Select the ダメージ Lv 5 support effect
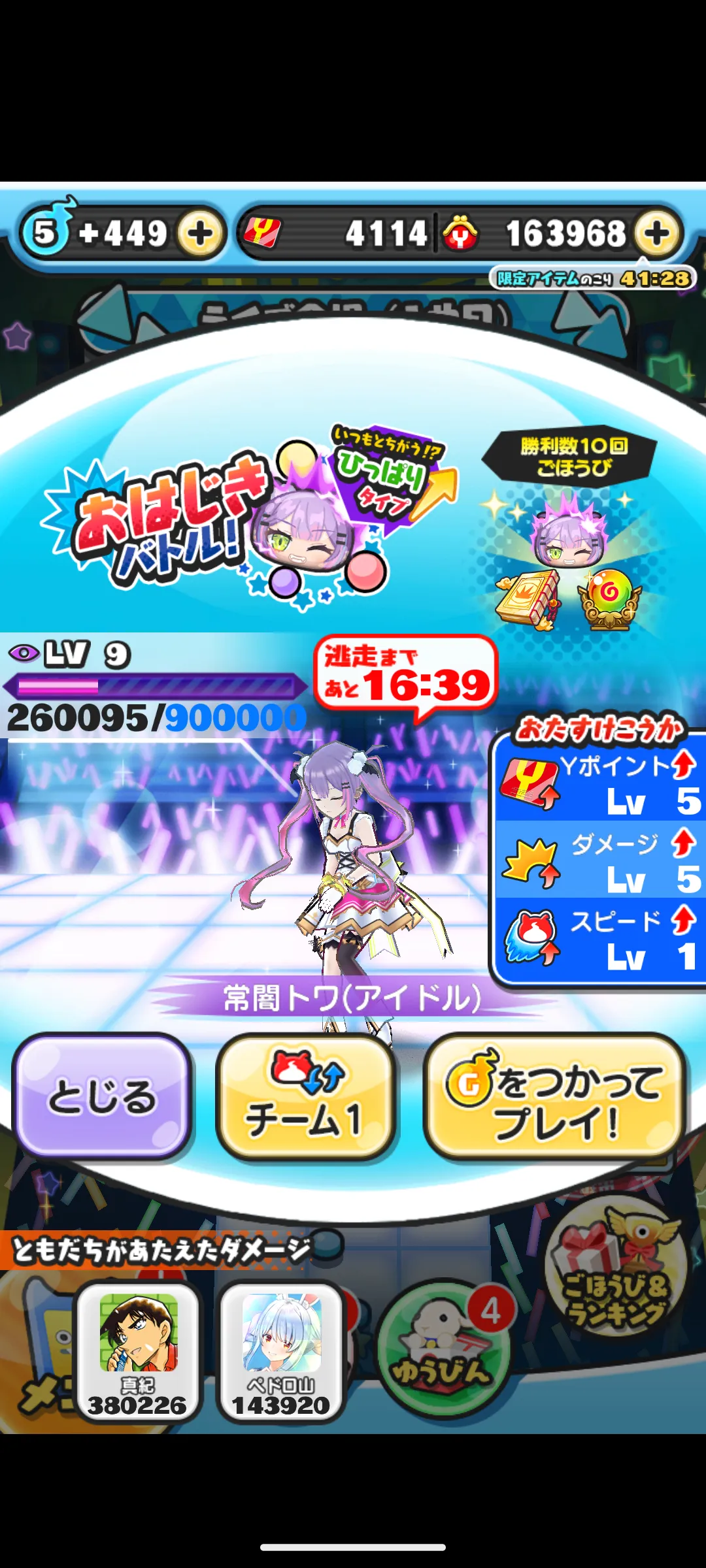 pyautogui.click(x=599, y=860)
